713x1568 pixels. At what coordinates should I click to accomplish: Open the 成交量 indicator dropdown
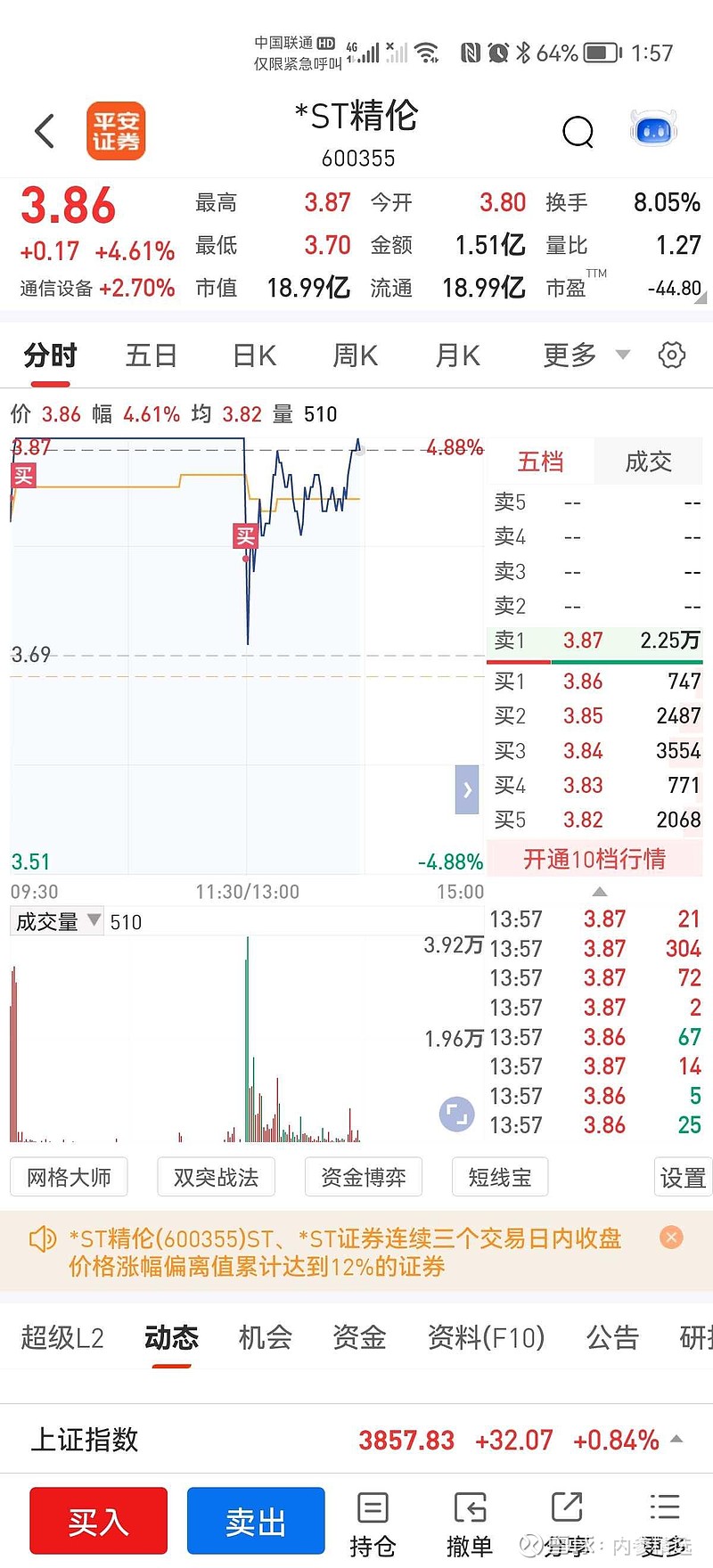(x=57, y=921)
